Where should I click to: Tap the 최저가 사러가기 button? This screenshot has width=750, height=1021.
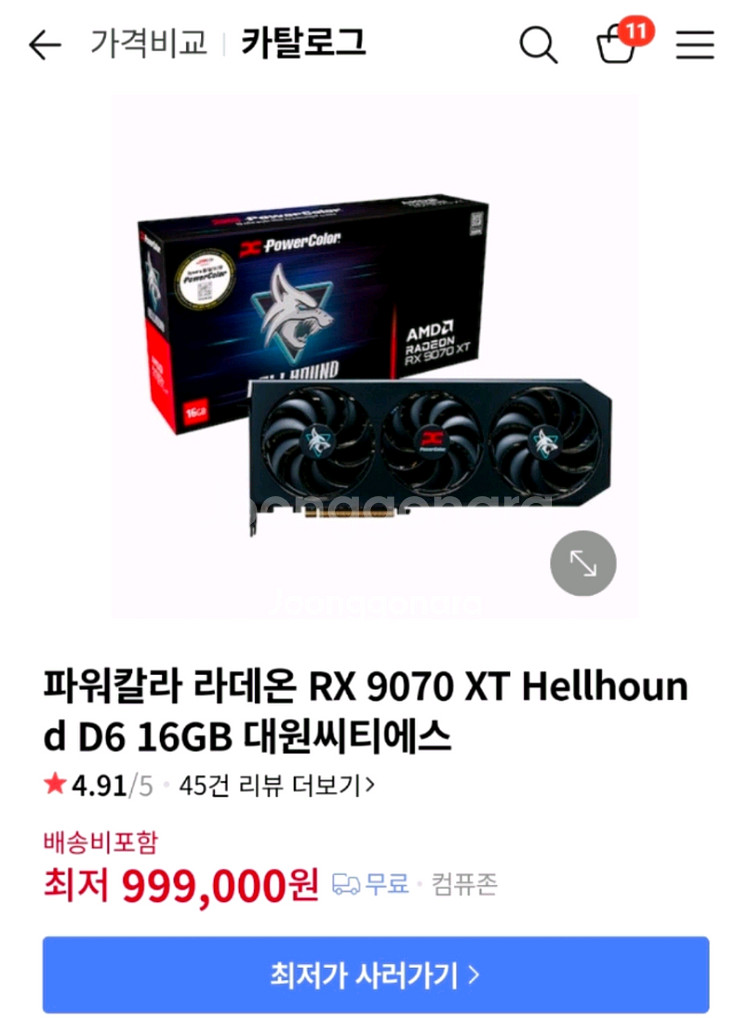click(375, 975)
